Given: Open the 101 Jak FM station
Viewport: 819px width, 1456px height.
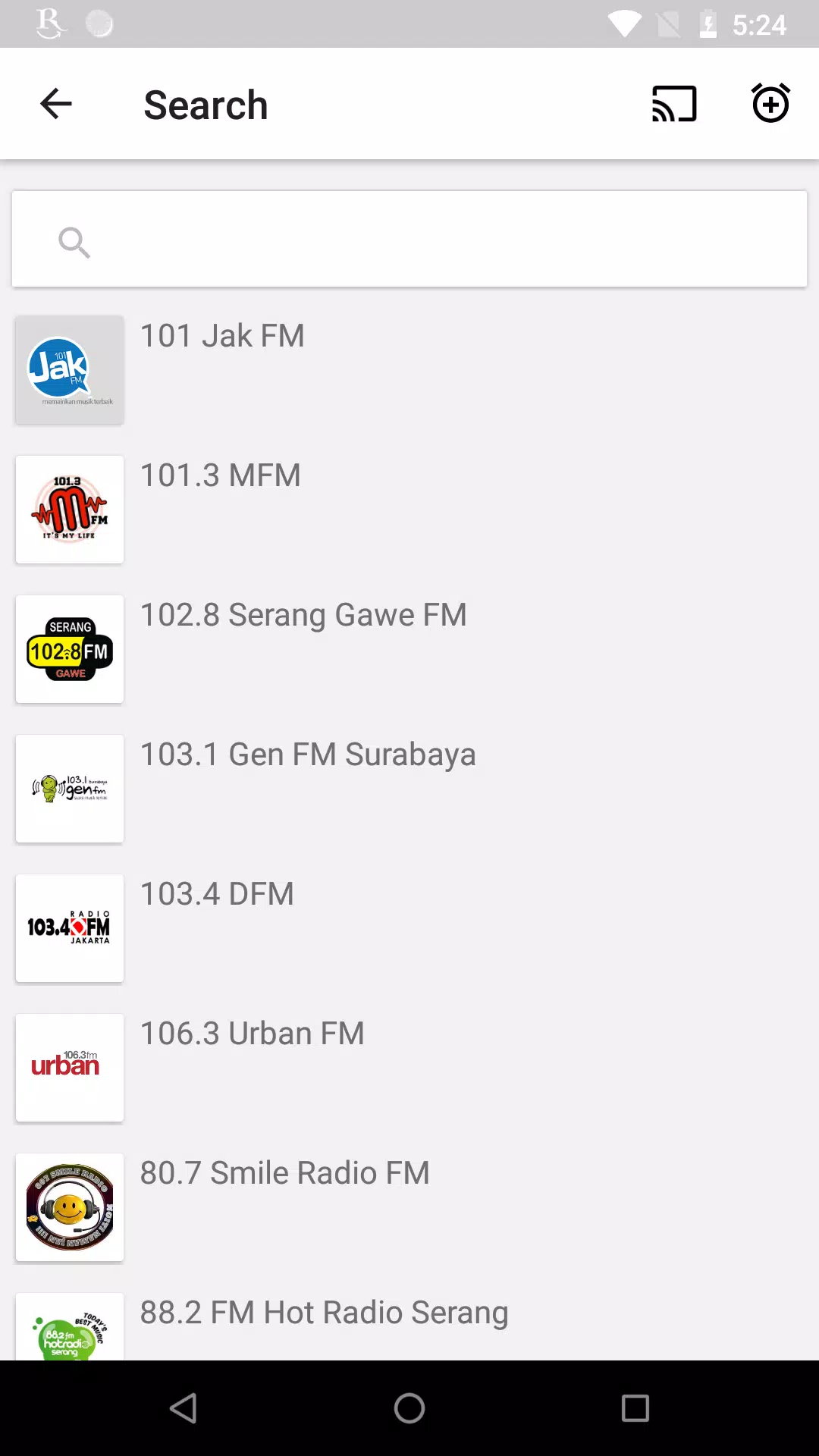Looking at the screenshot, I should click(x=409, y=370).
